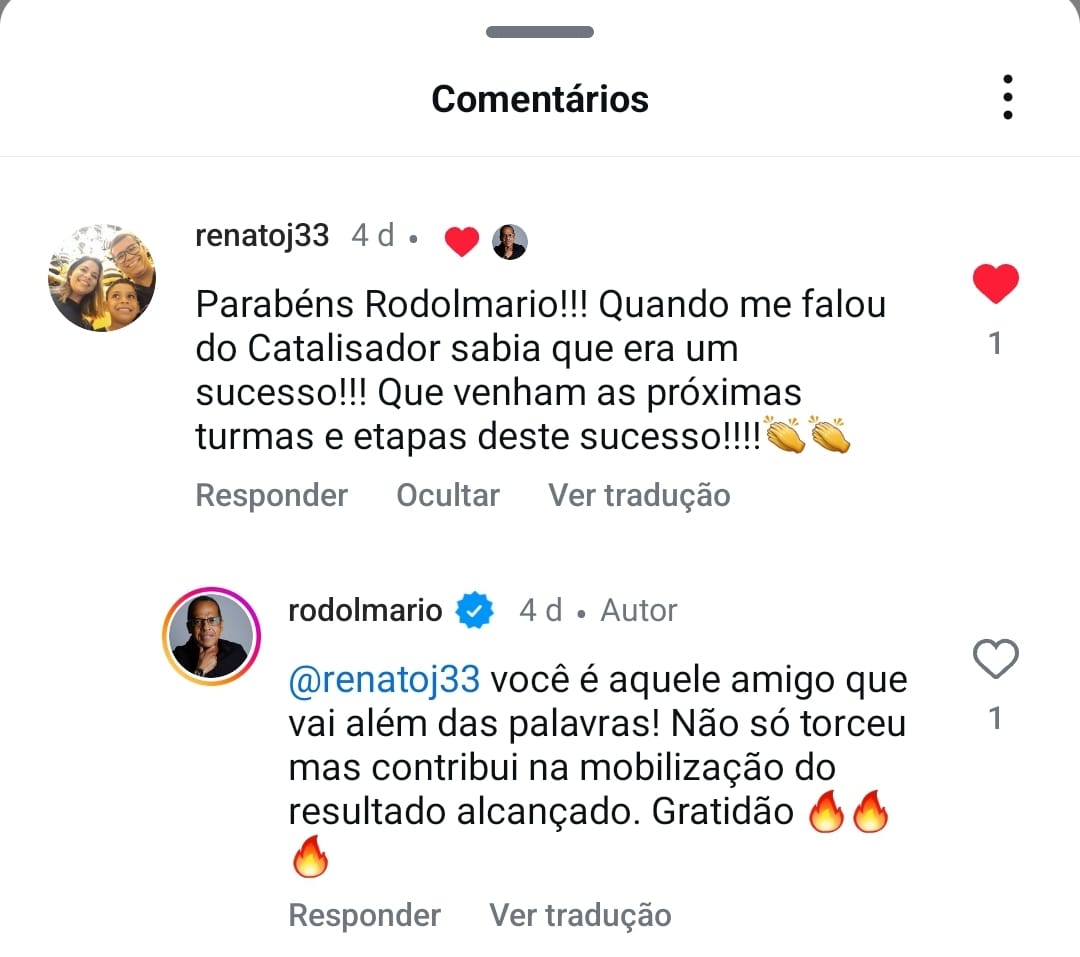Open the rodolmario username link
Screen dimensions: 1080x957
[x=365, y=610]
